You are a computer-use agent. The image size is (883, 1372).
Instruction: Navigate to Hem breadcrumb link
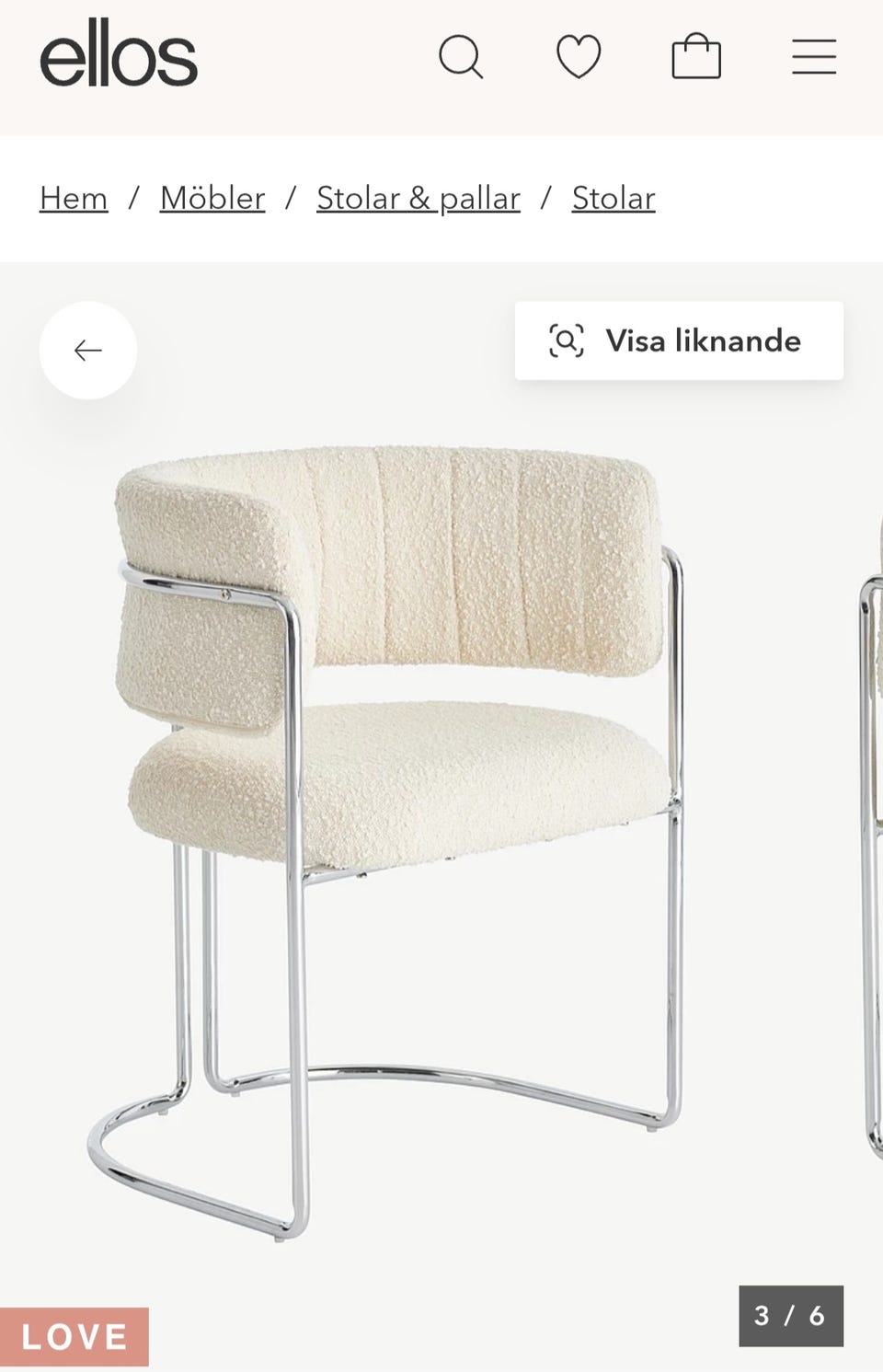click(x=74, y=198)
